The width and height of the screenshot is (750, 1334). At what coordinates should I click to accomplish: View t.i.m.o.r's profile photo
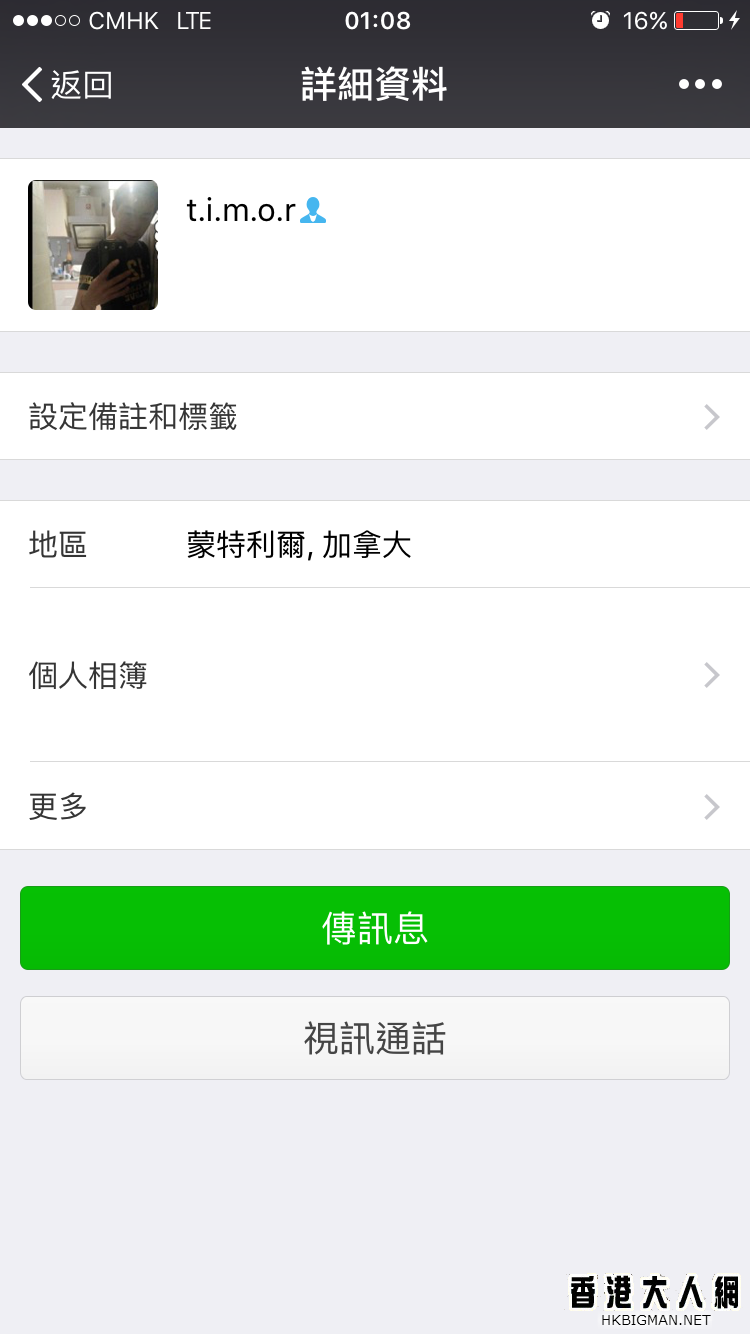[x=93, y=245]
